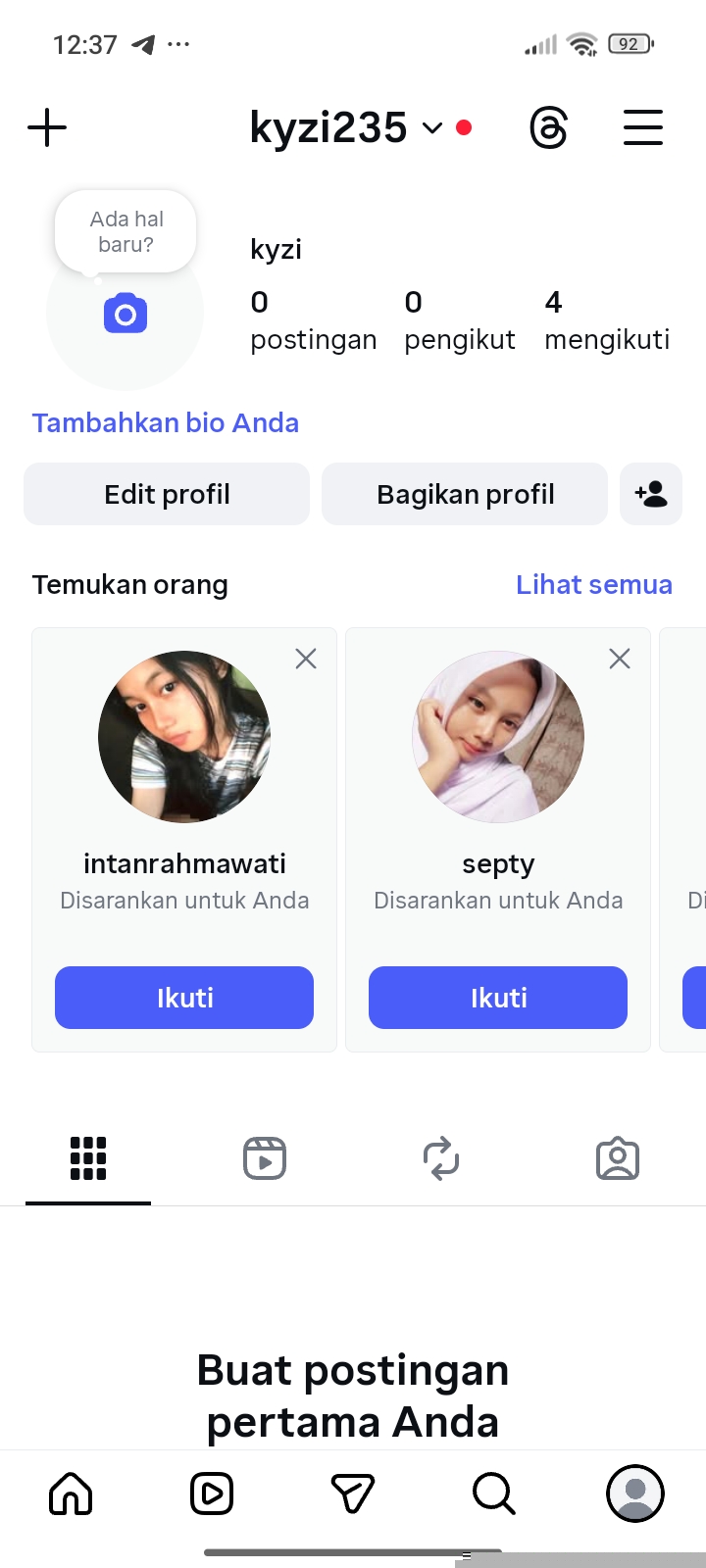Open the "Ada hal baru?" note bubble

[x=126, y=232]
